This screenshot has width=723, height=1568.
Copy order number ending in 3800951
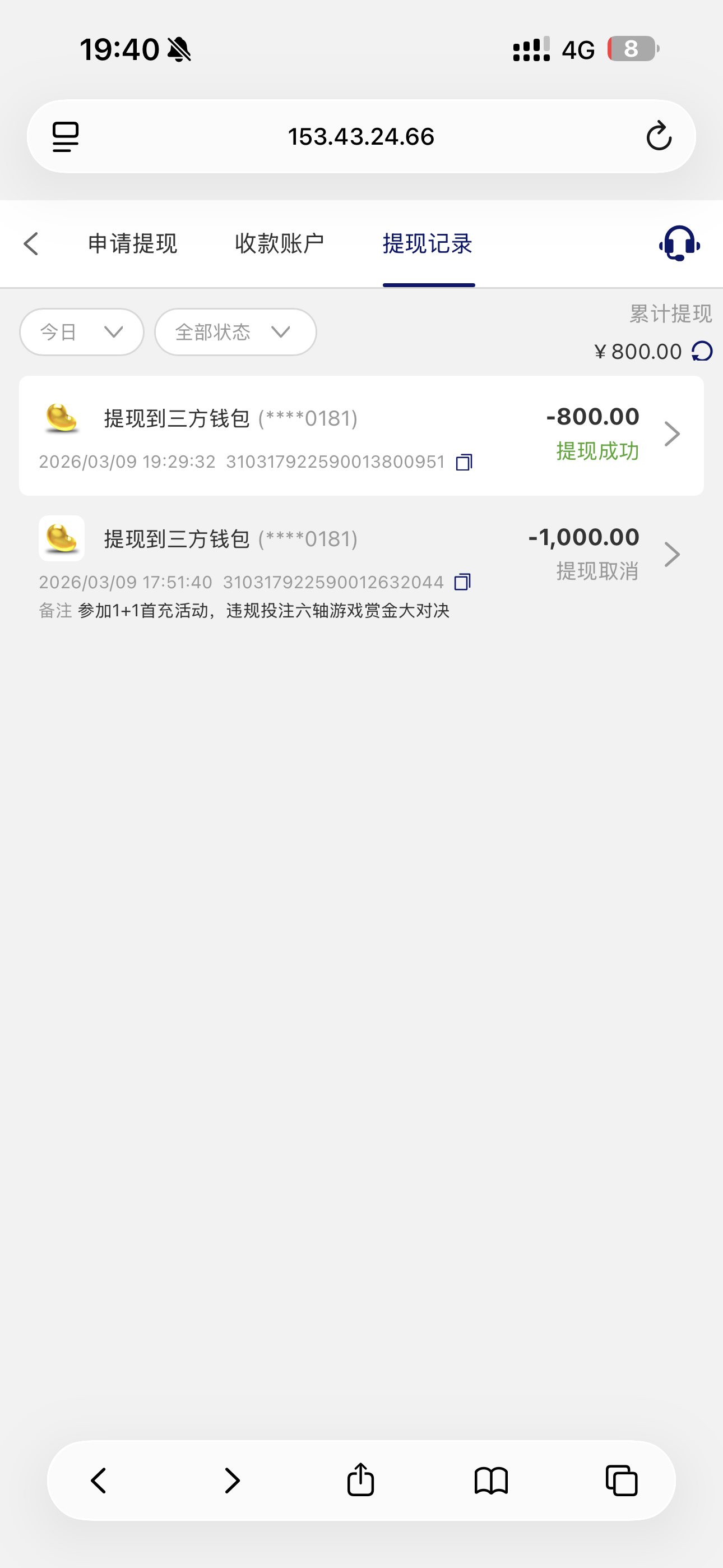point(464,462)
